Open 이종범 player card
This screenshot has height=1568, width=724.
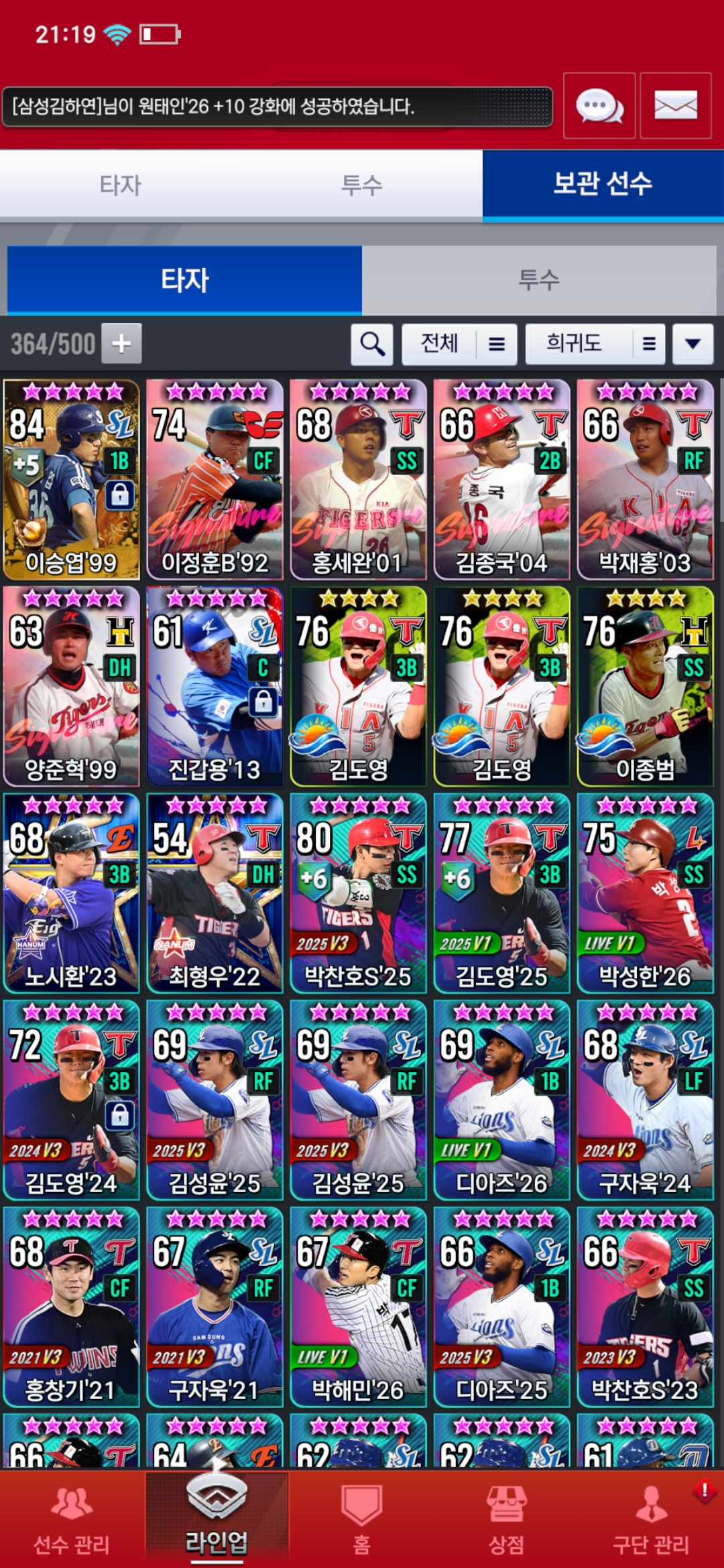645,686
